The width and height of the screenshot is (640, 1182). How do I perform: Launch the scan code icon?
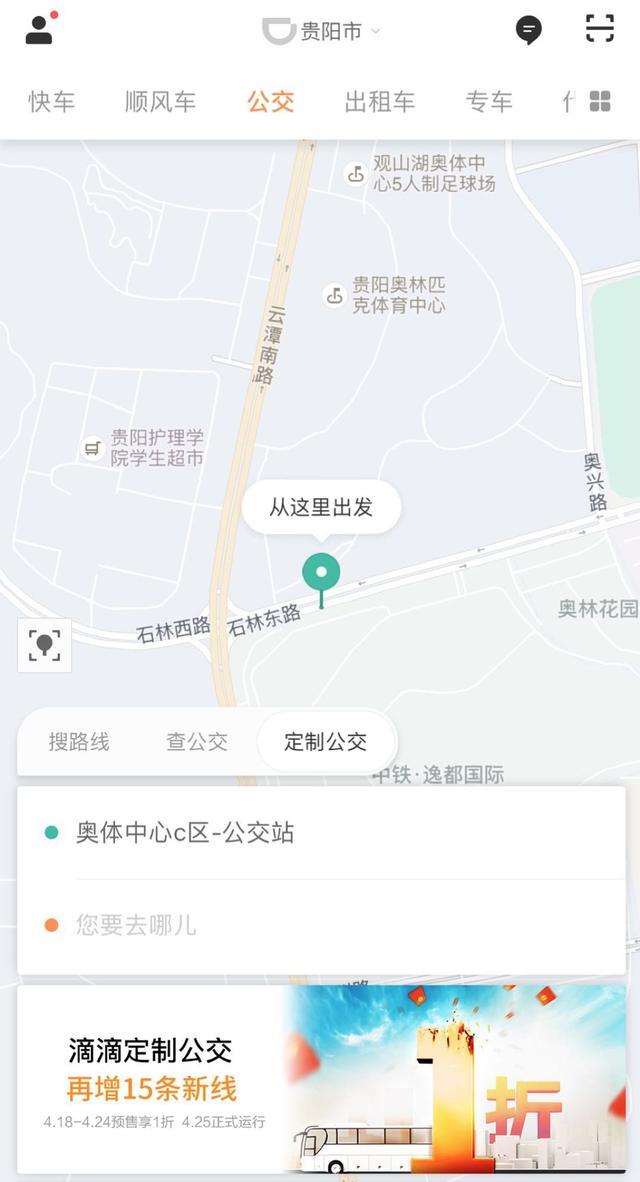tap(600, 29)
